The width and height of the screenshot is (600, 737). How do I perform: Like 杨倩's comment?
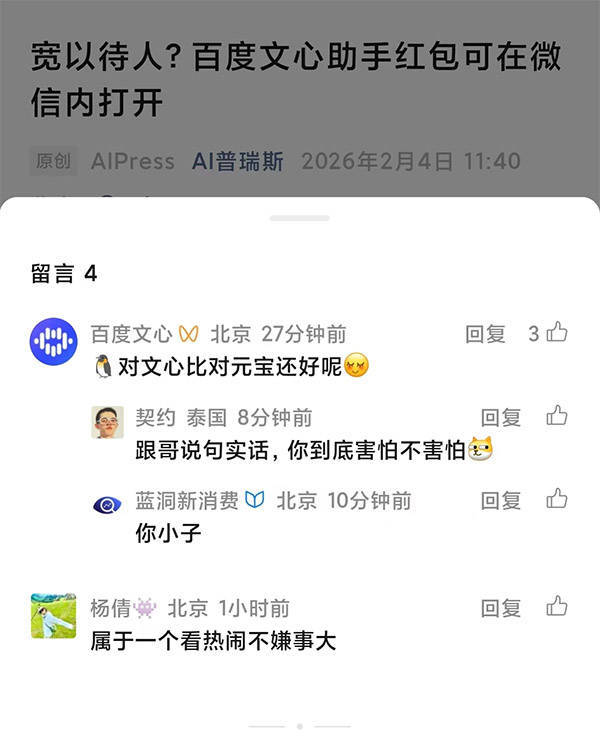click(557, 606)
